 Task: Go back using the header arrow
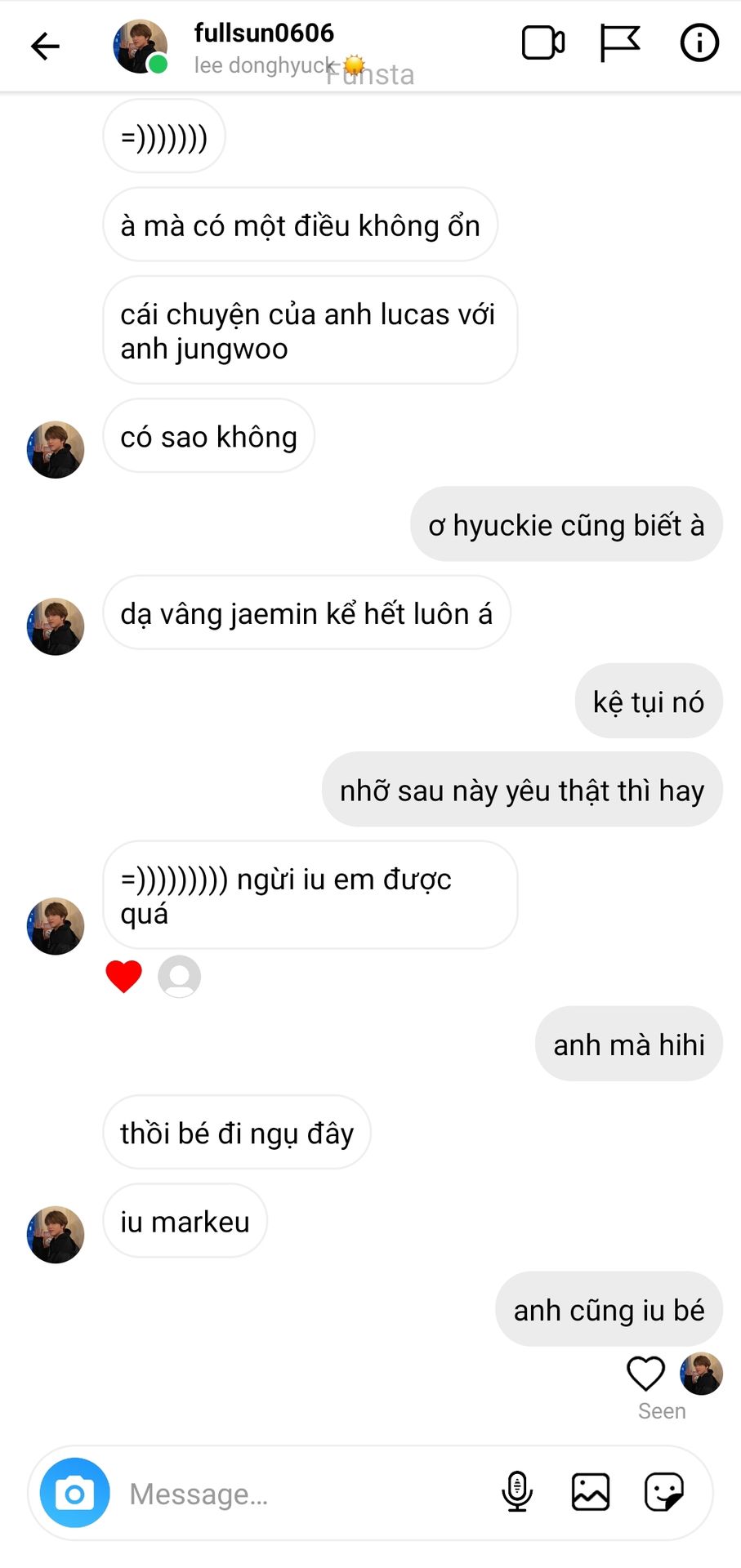click(x=45, y=46)
